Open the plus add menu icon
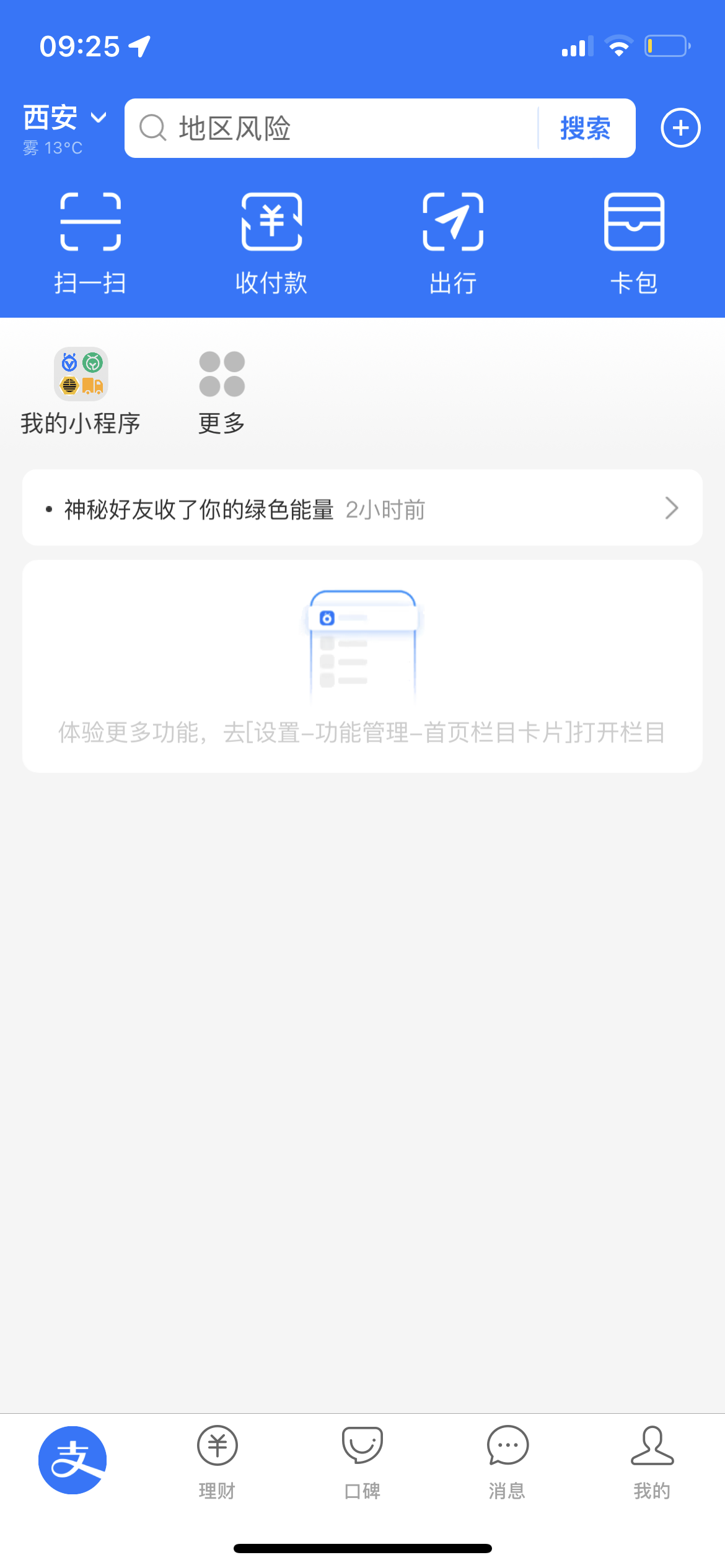Viewport: 725px width, 1568px height. click(x=680, y=128)
